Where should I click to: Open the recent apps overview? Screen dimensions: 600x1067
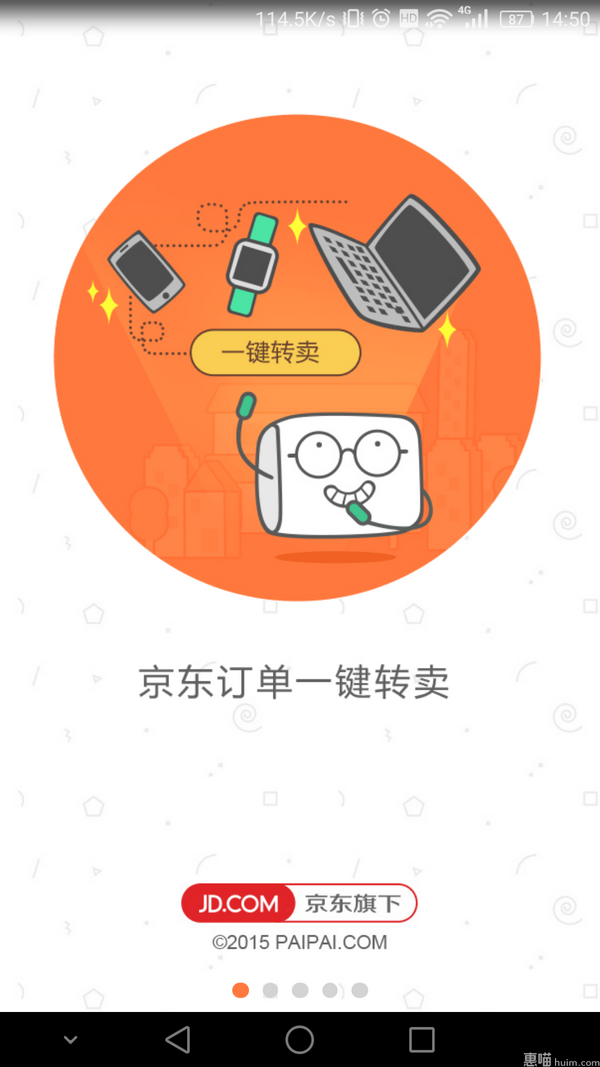pos(422,1039)
